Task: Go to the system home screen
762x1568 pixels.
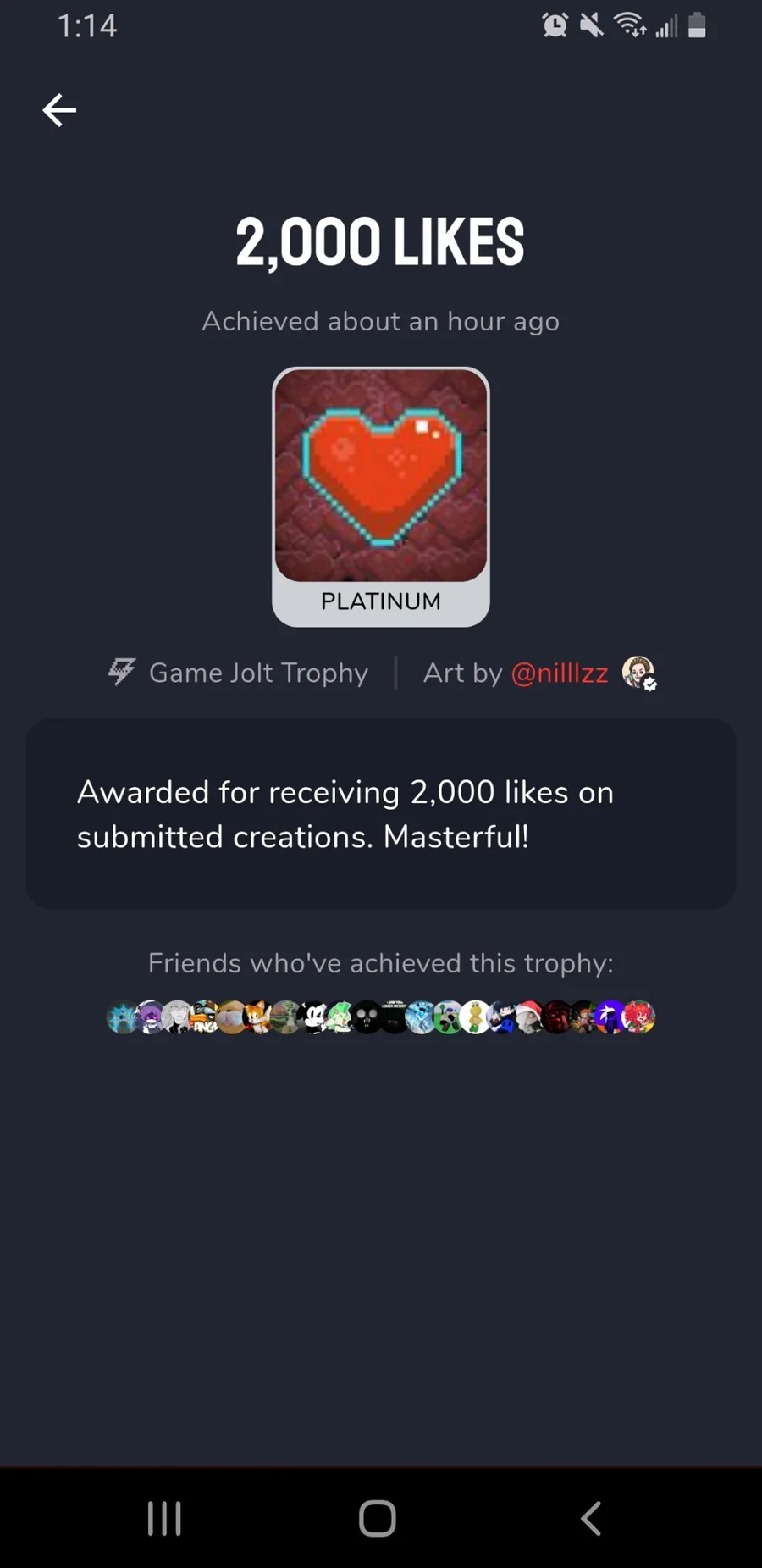Action: click(x=378, y=1518)
